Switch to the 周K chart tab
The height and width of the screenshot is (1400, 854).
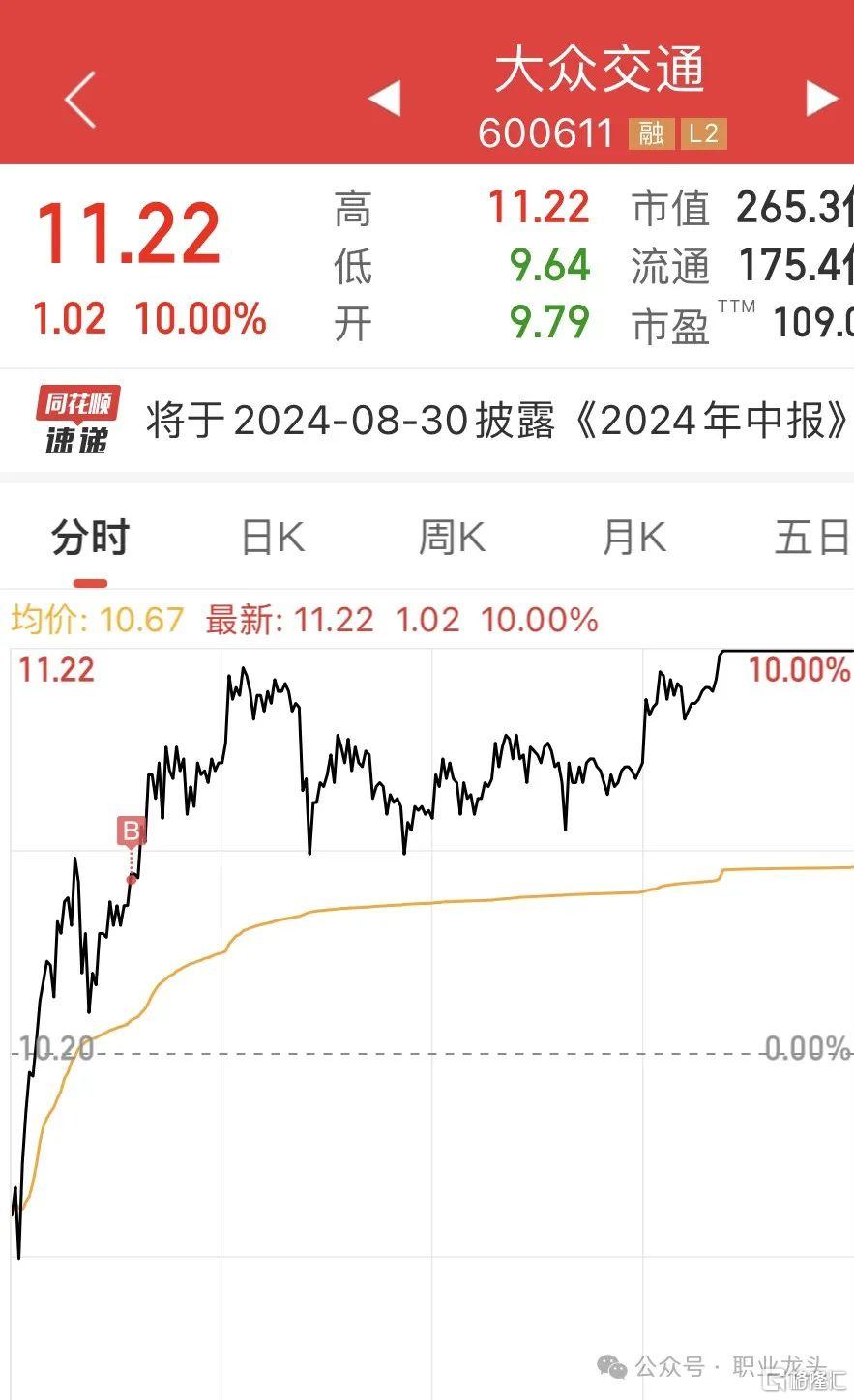(x=452, y=538)
